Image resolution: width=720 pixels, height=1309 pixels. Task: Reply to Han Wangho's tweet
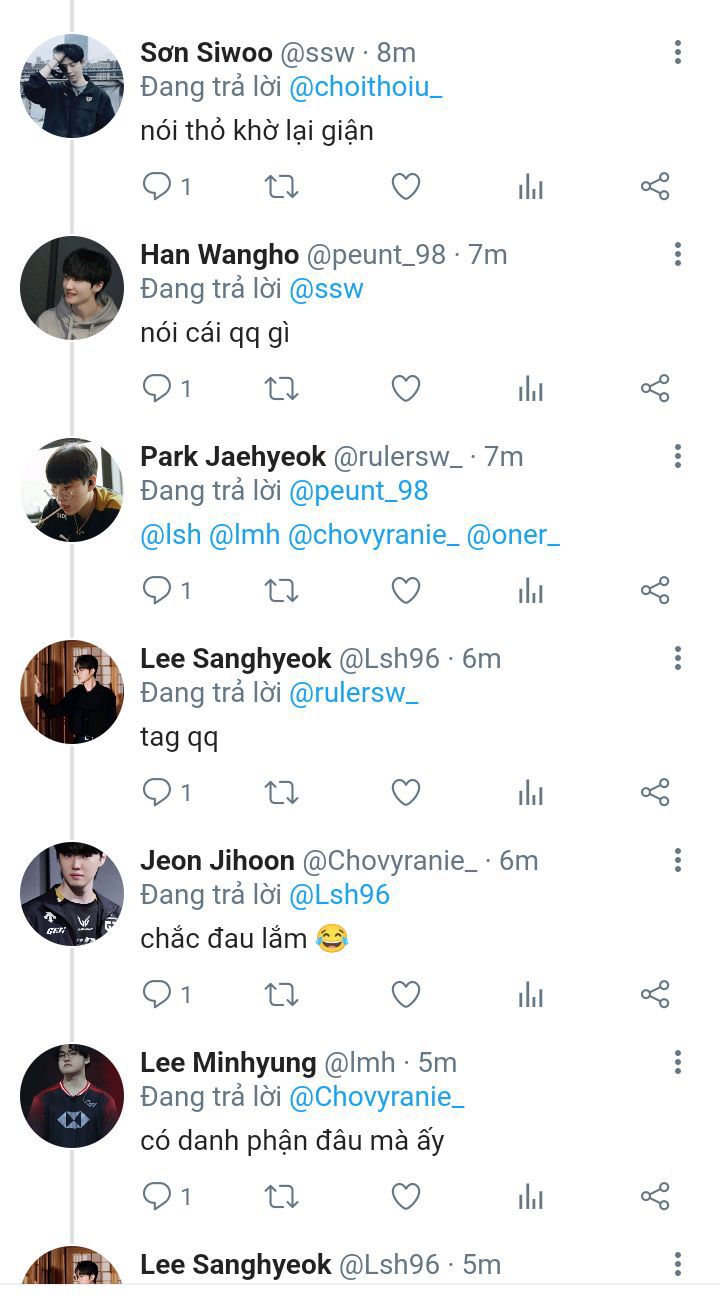[157, 388]
